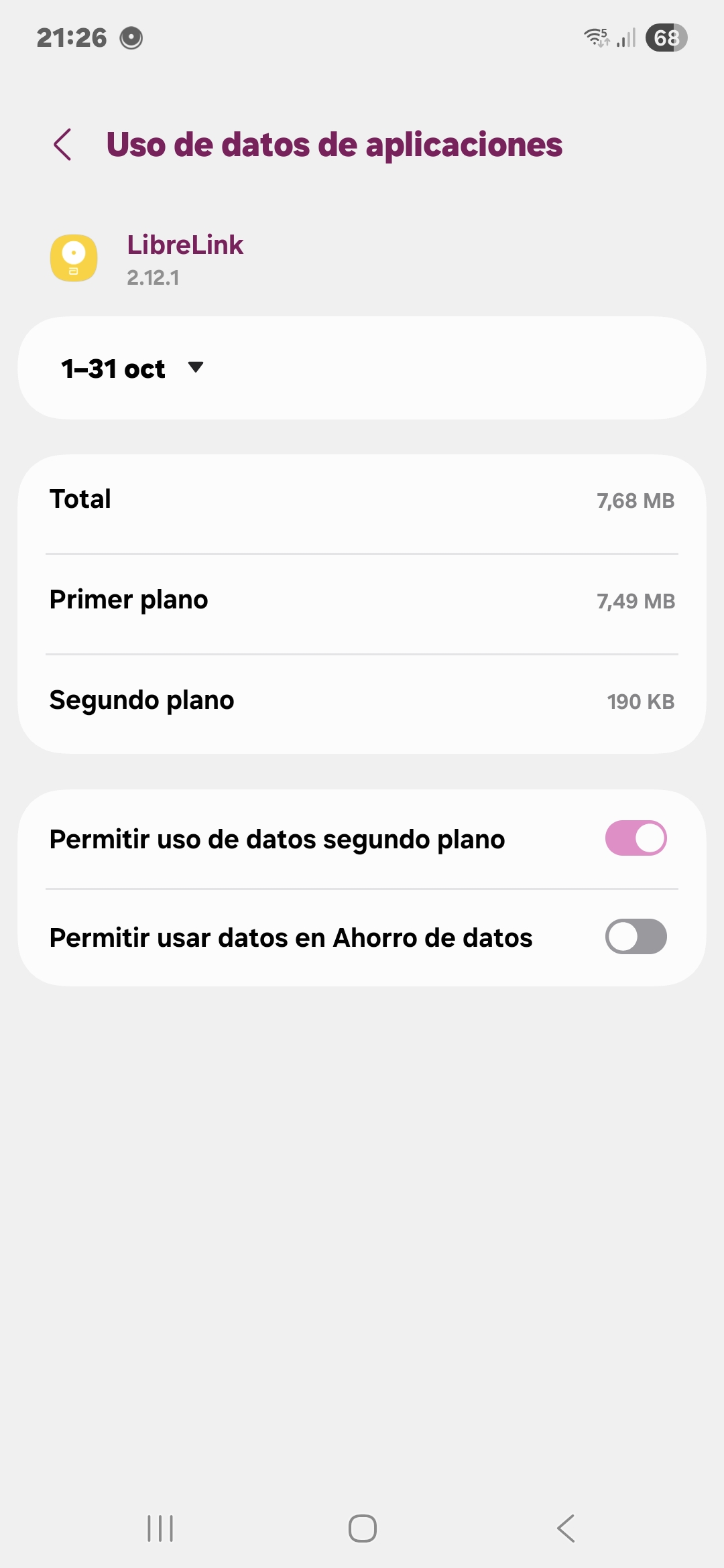
Task: Enable Permitir usar datos en Ahorro de datos
Action: coord(636,937)
